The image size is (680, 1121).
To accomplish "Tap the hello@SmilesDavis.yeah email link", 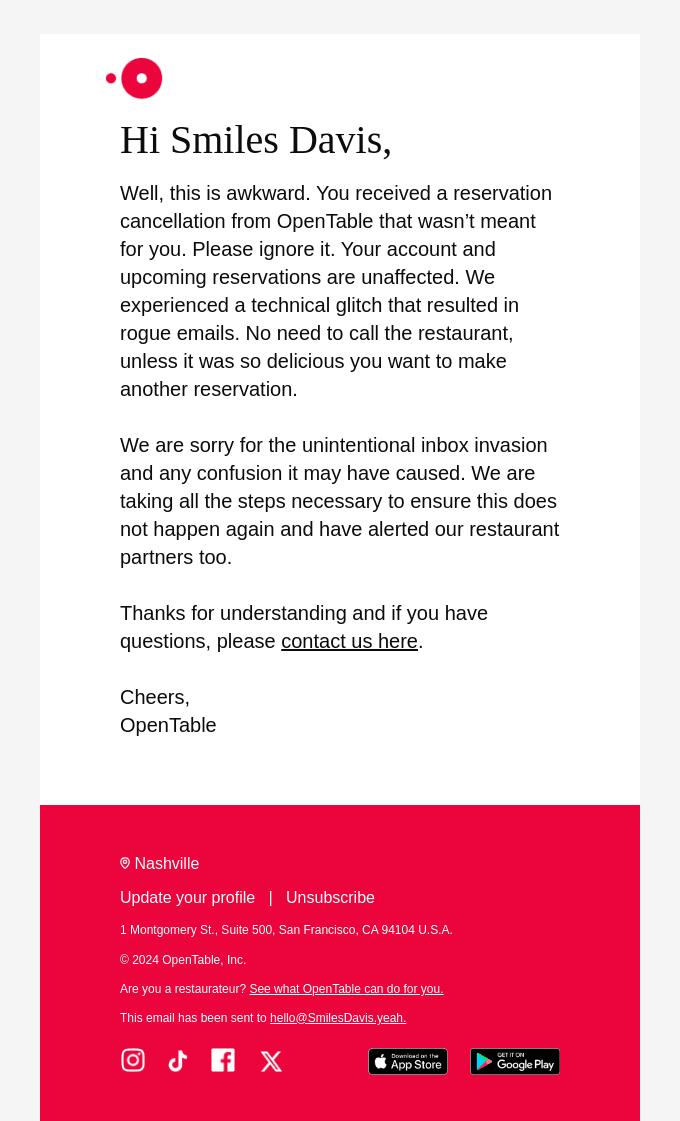I will tap(337, 1017).
